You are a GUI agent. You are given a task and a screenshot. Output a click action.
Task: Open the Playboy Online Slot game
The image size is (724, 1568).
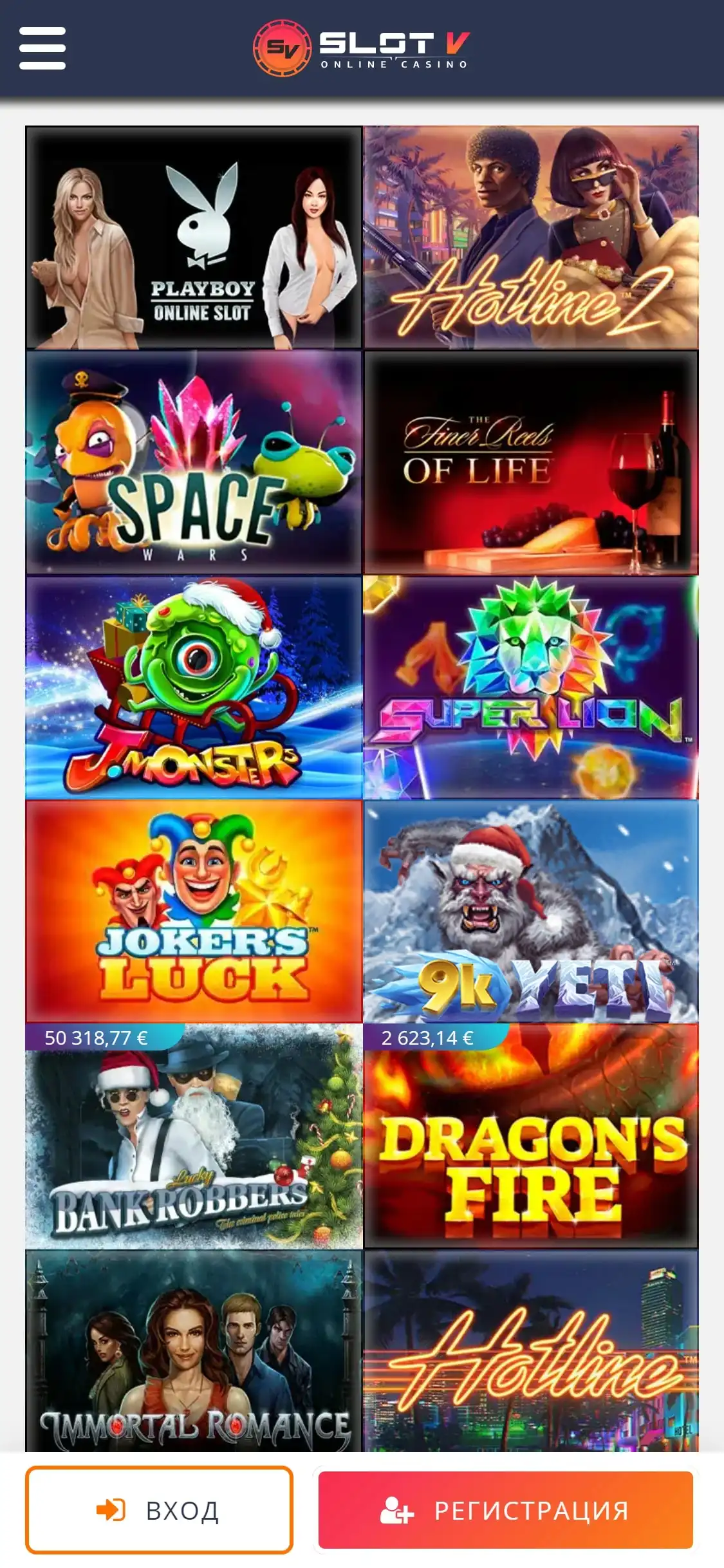click(194, 238)
